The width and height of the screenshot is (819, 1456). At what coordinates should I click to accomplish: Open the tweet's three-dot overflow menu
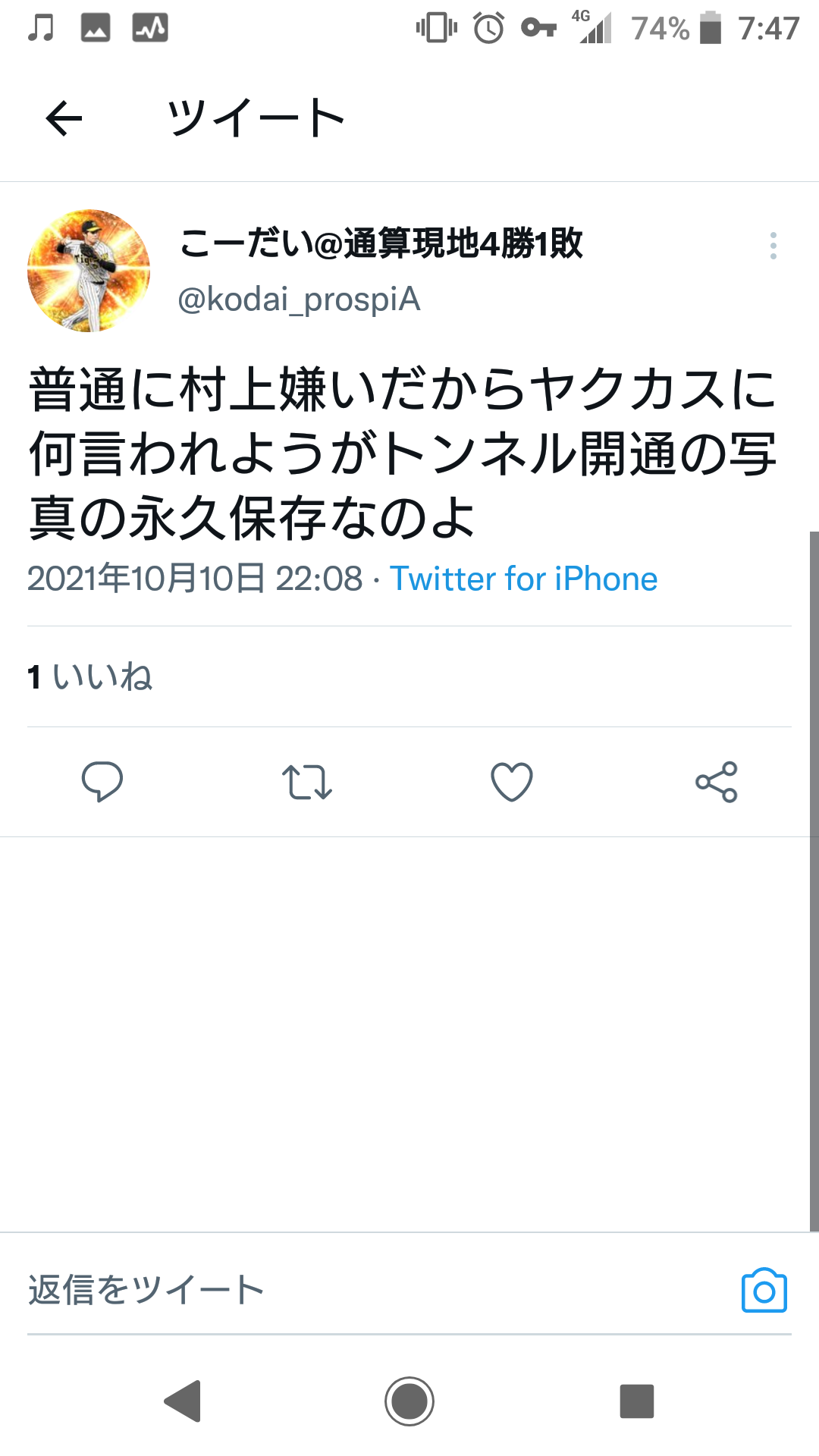tap(773, 246)
